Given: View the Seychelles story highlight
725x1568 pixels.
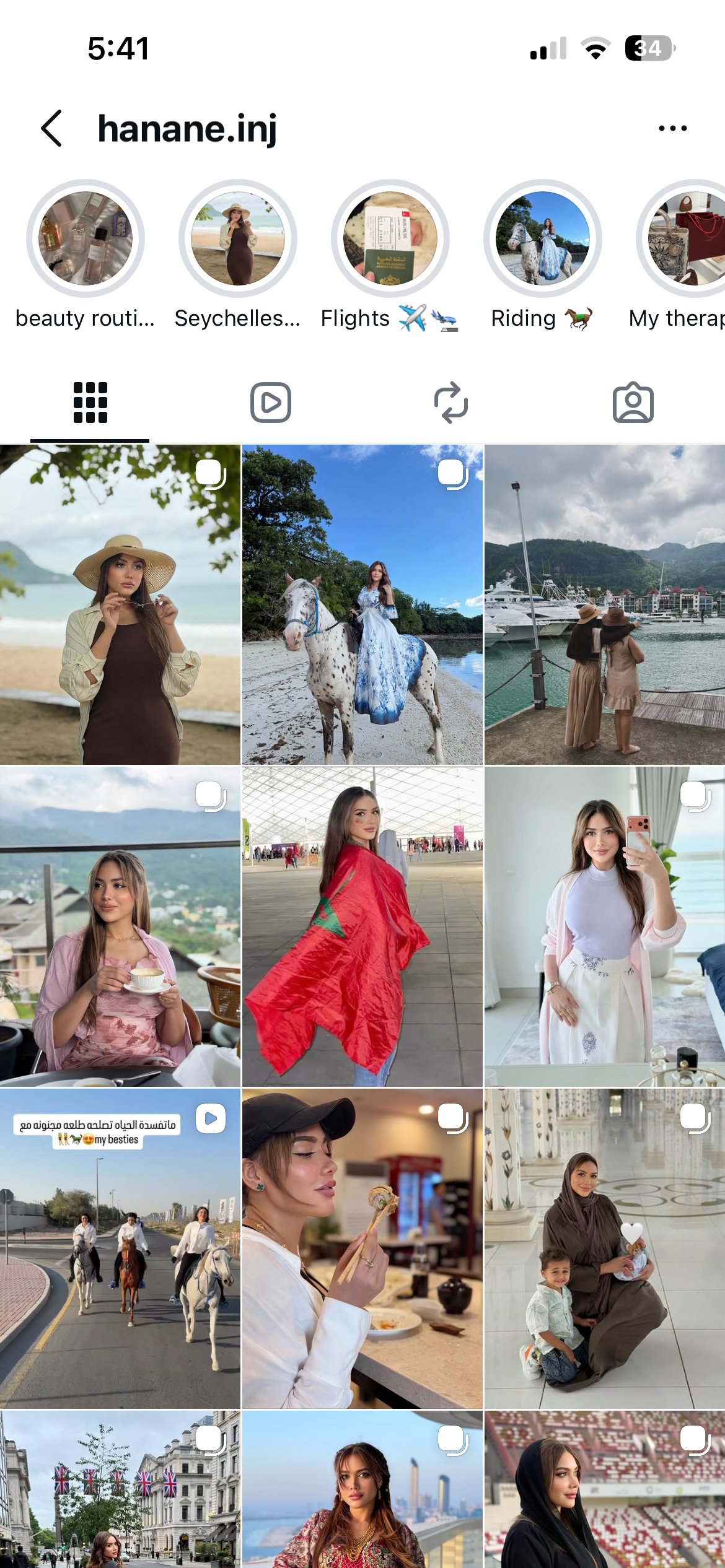Looking at the screenshot, I should point(238,238).
